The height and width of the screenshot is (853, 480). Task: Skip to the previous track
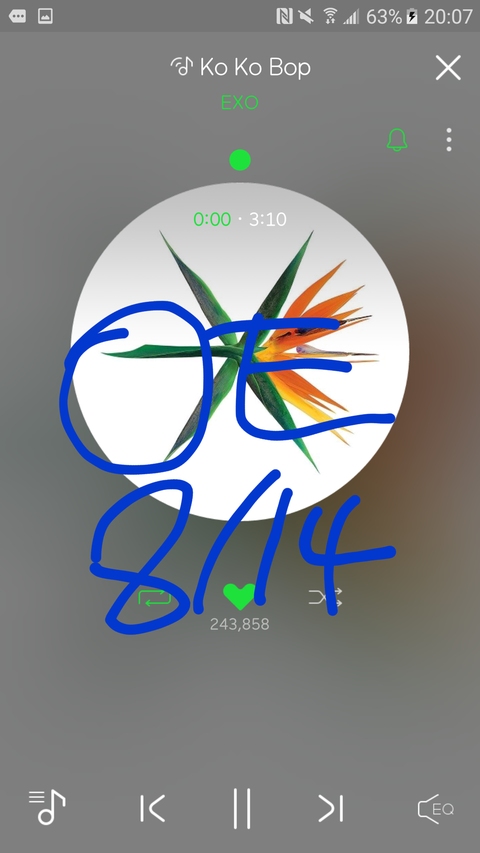coord(152,808)
